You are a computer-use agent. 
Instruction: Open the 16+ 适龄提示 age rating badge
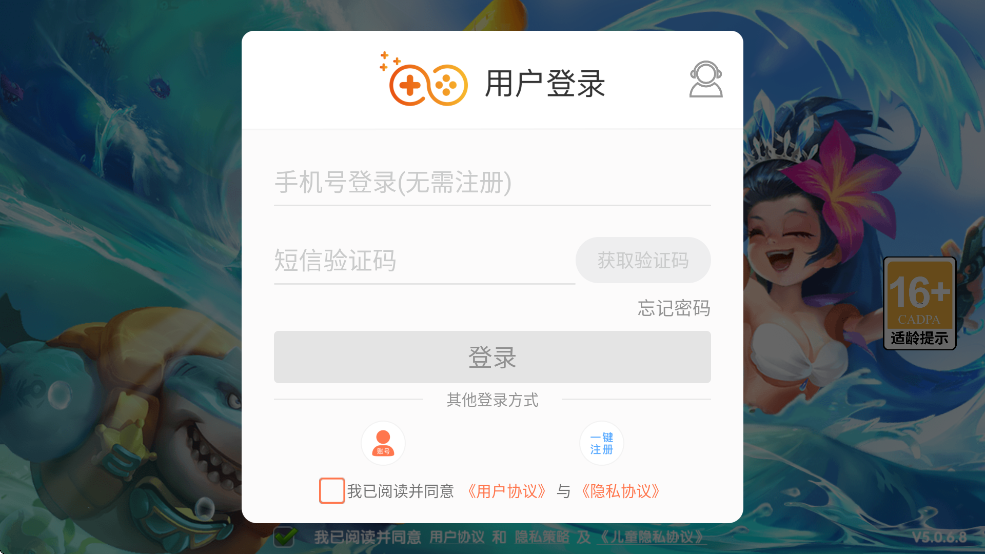(919, 303)
